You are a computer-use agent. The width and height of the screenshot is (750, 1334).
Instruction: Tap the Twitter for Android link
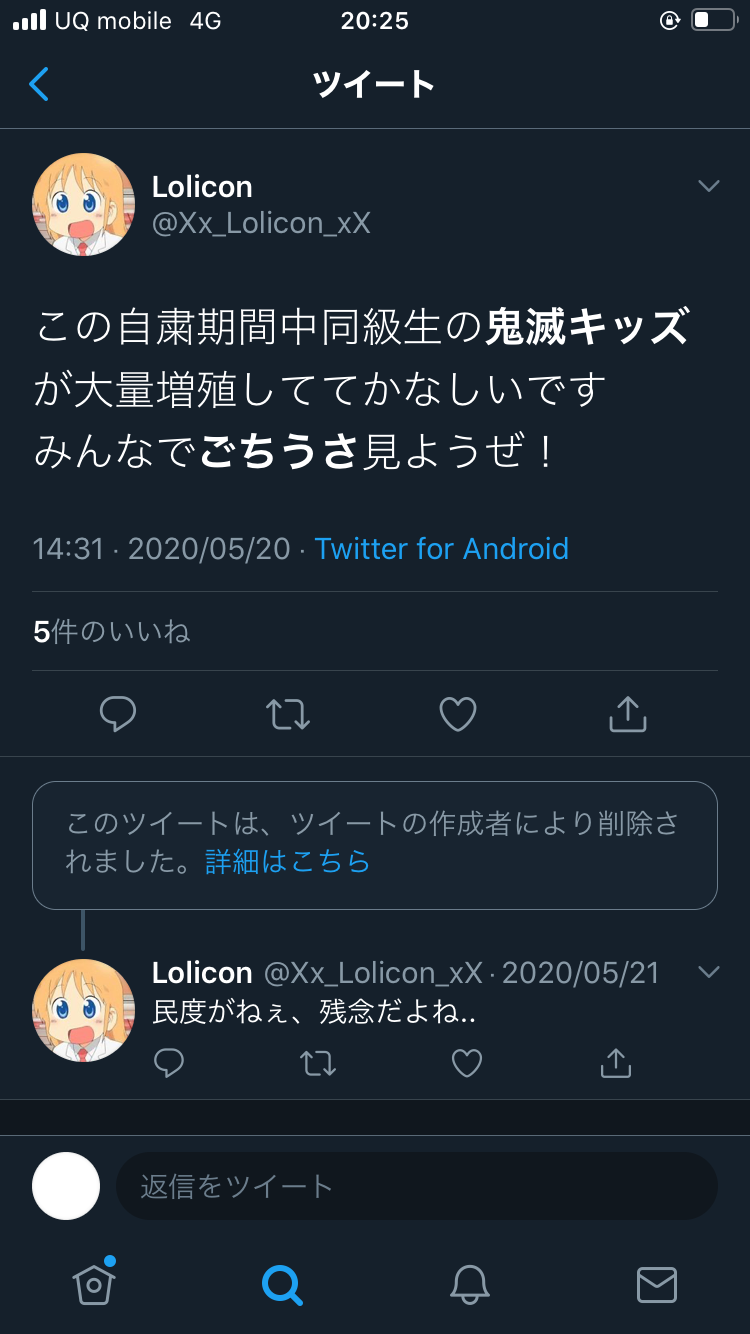tap(441, 548)
